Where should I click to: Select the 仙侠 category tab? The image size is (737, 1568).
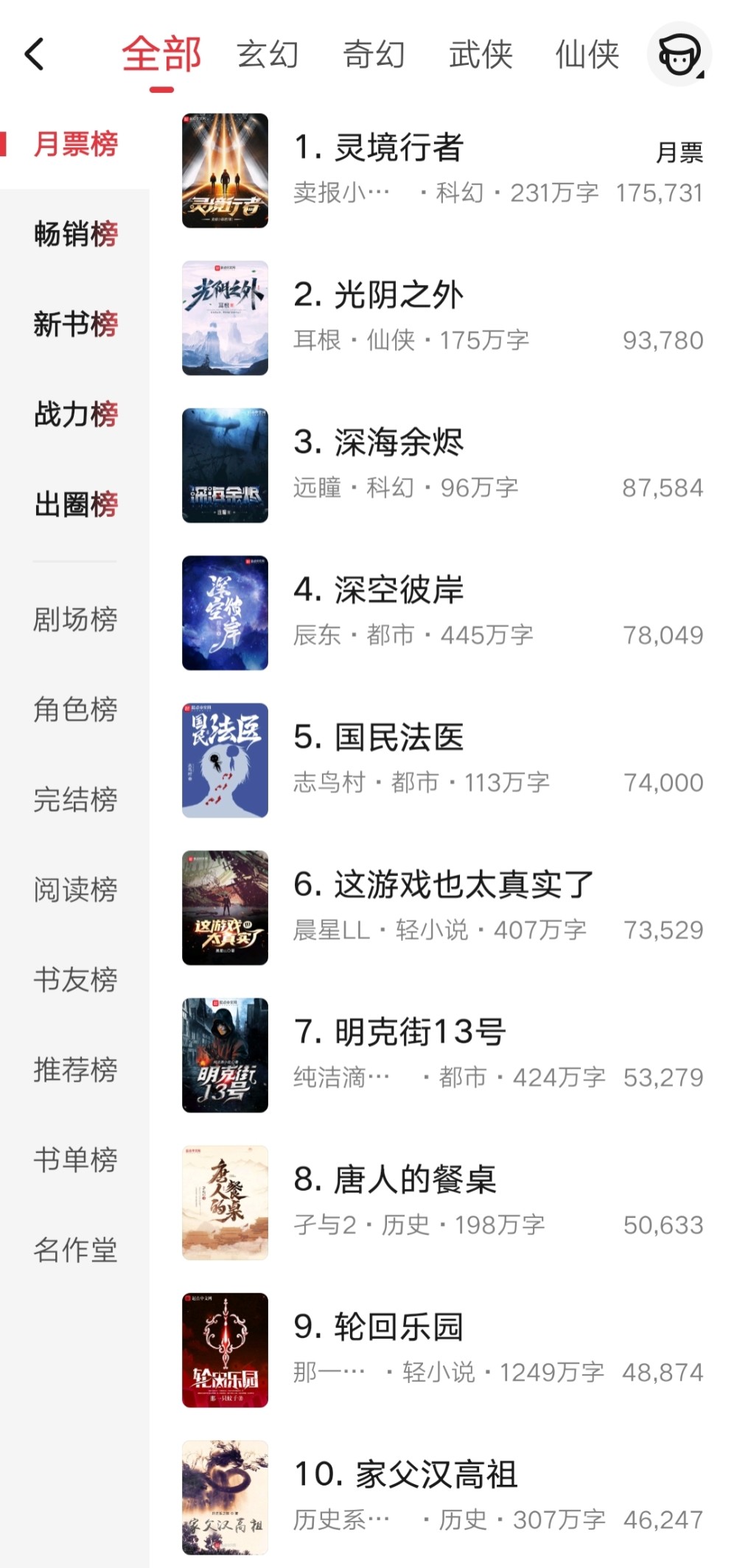pos(587,55)
